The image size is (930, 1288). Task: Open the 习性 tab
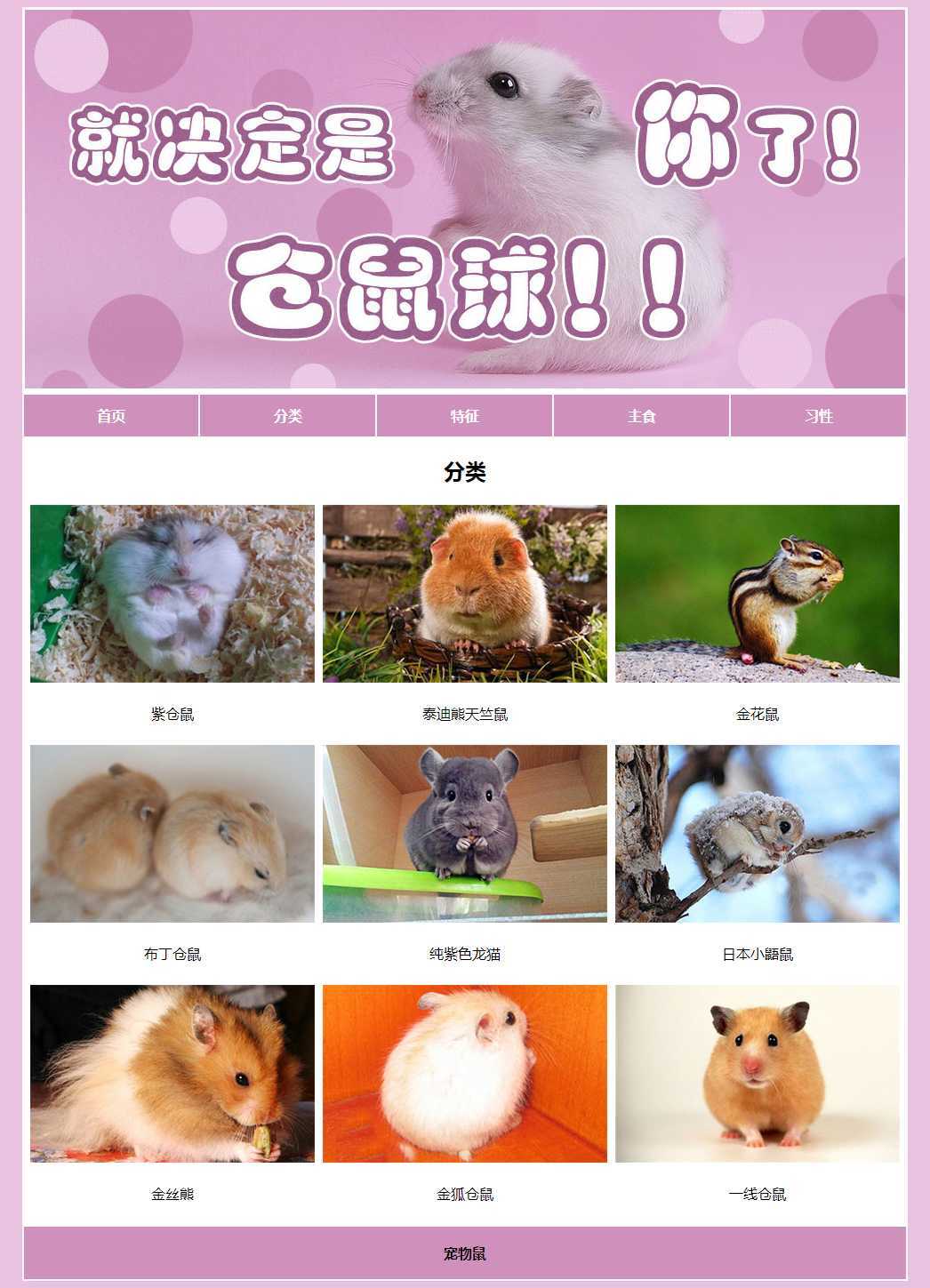[818, 416]
